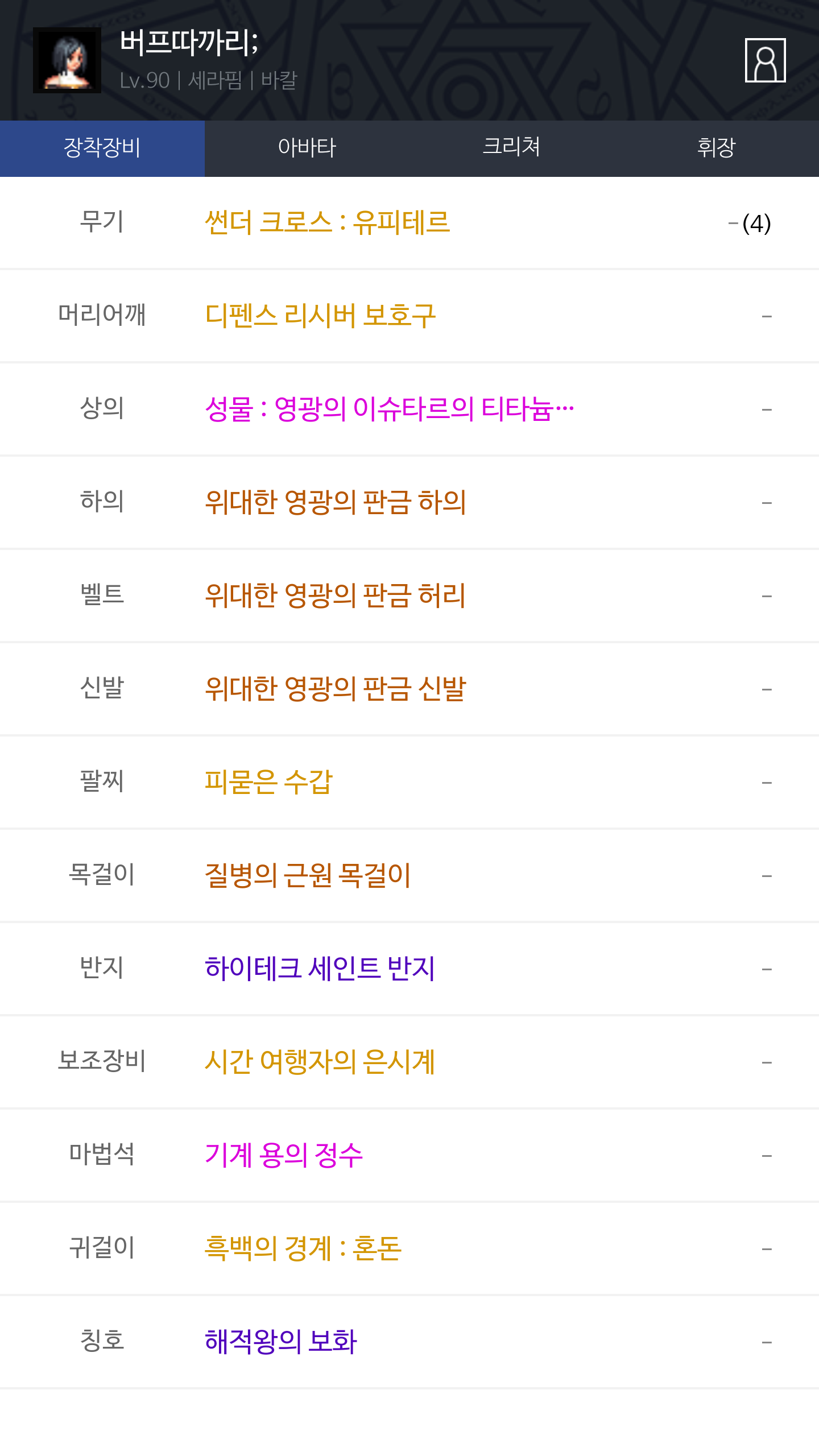
Task: Switch to the 휘장 tab
Action: (x=717, y=148)
